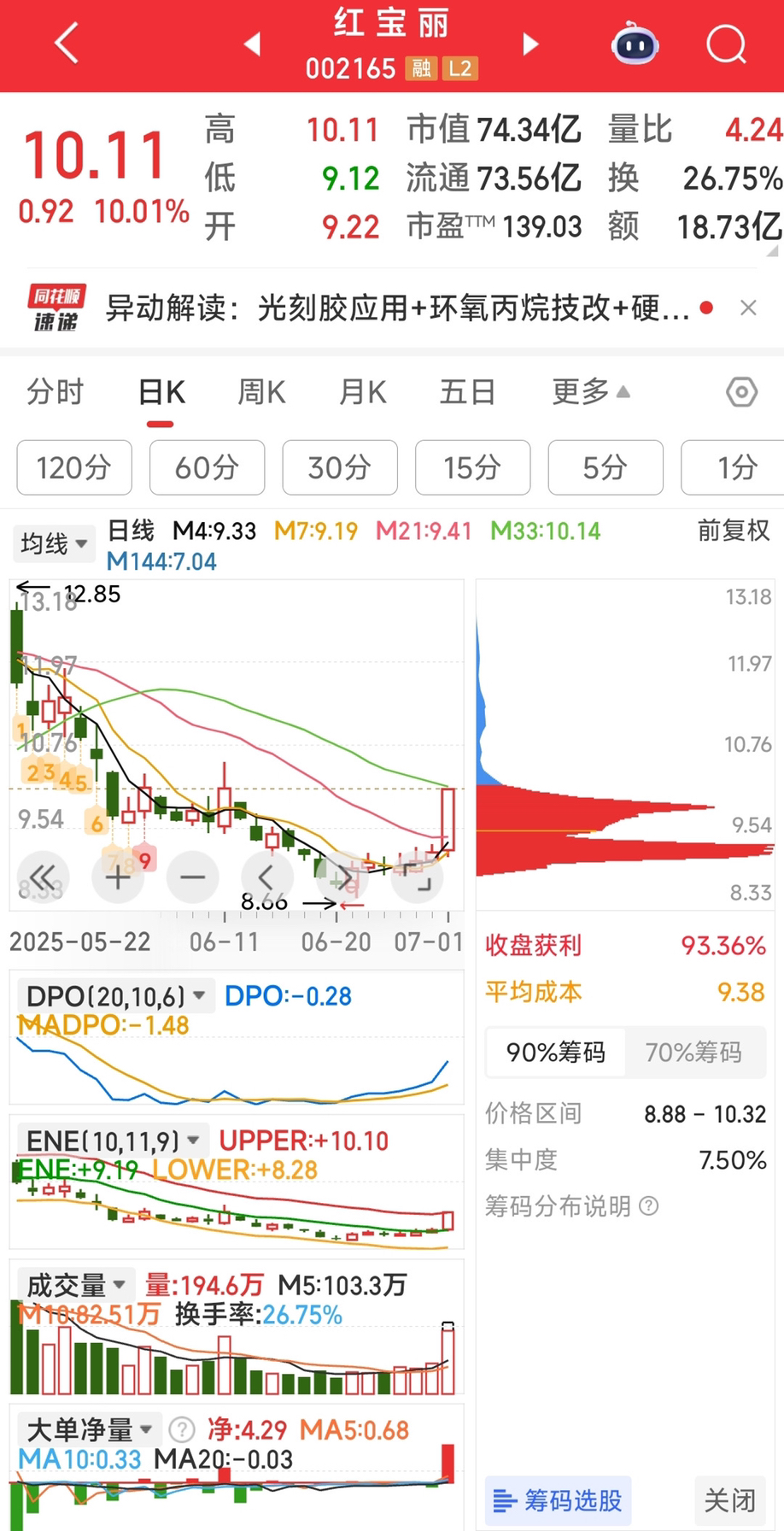Open the robot assistant icon

pyautogui.click(x=635, y=44)
